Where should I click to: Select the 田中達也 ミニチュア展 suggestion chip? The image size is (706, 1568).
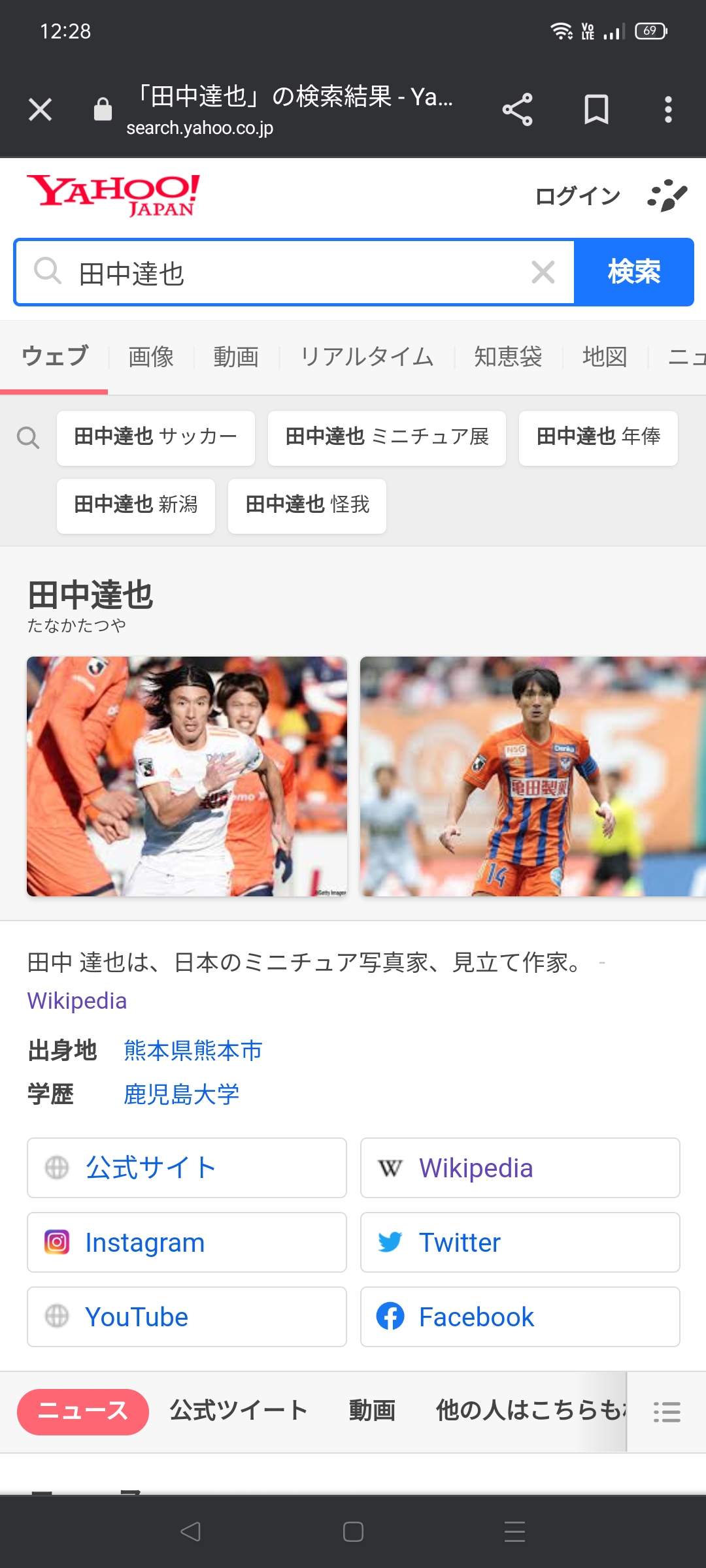387,438
